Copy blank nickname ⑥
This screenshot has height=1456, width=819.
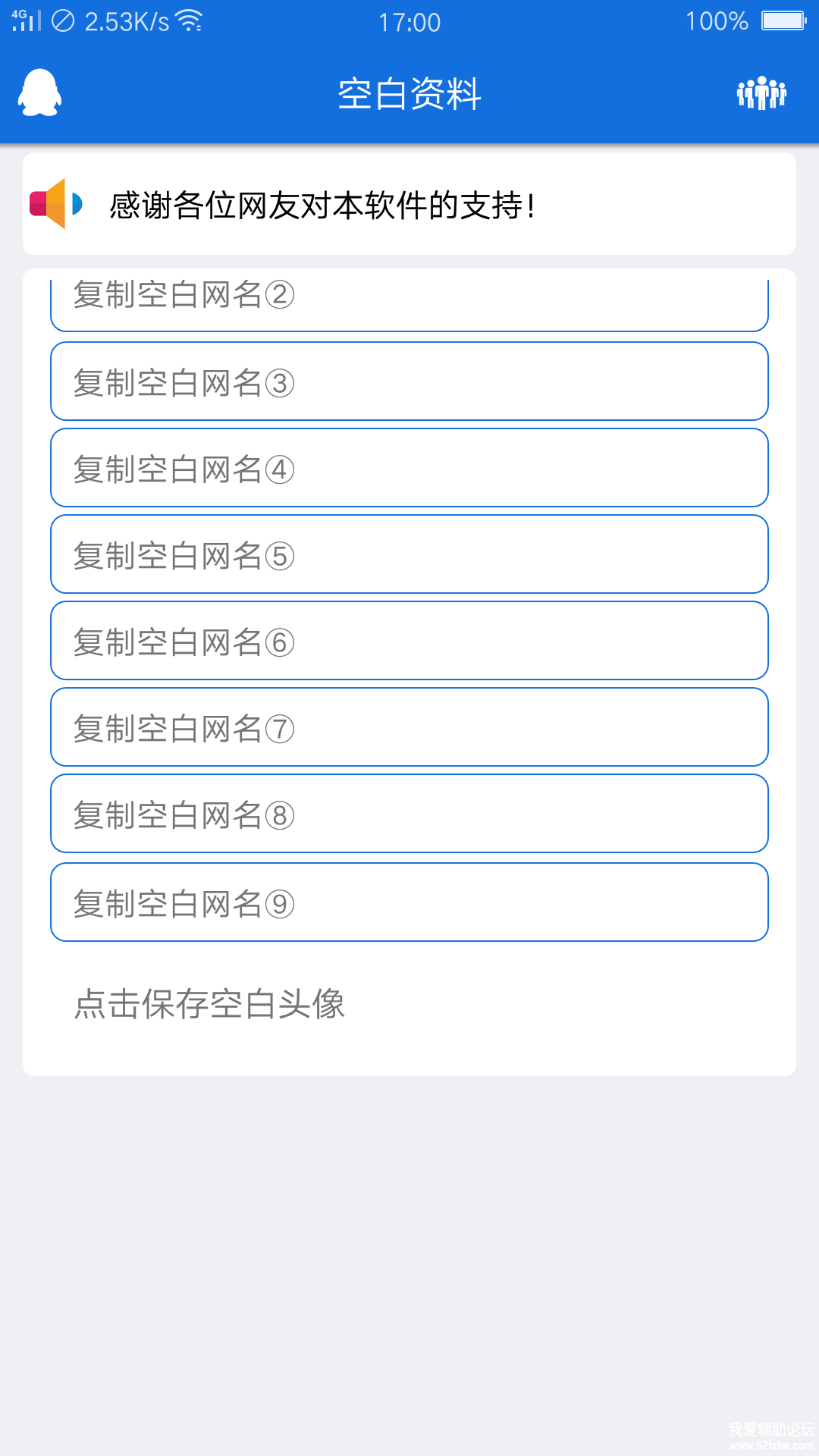(x=409, y=641)
